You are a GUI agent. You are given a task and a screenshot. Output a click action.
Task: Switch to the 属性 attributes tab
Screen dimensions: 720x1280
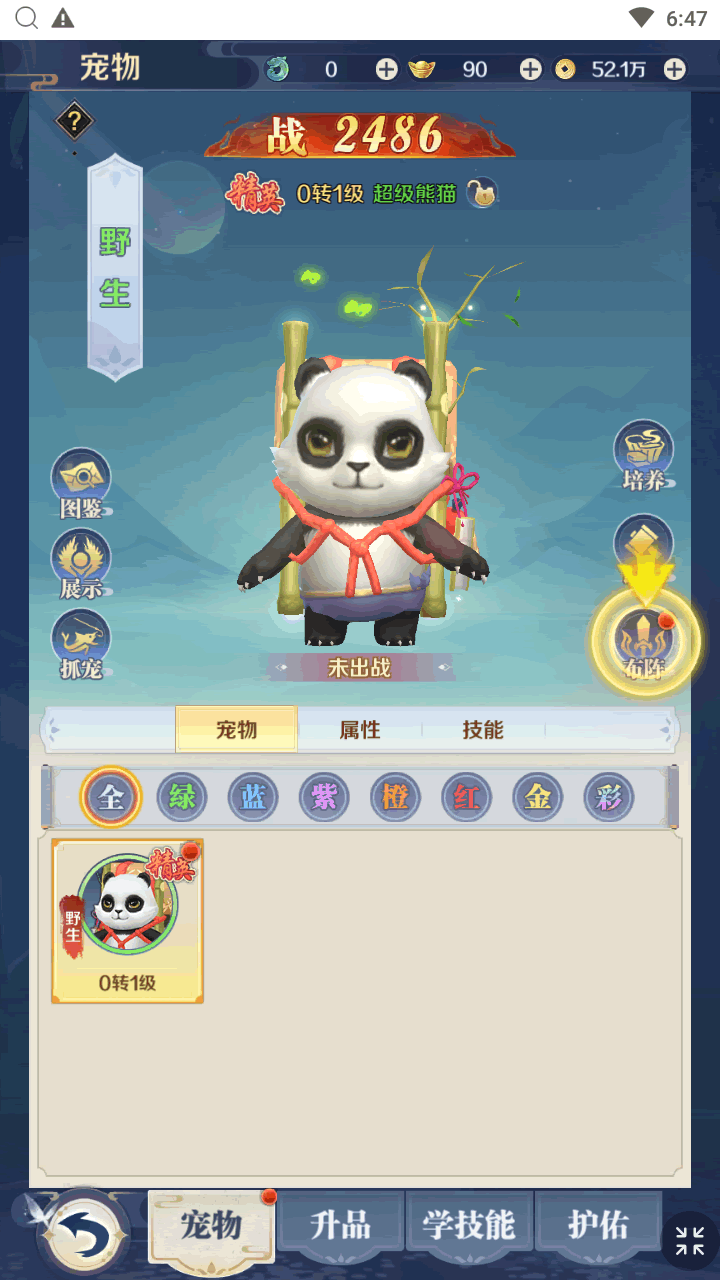tap(360, 730)
